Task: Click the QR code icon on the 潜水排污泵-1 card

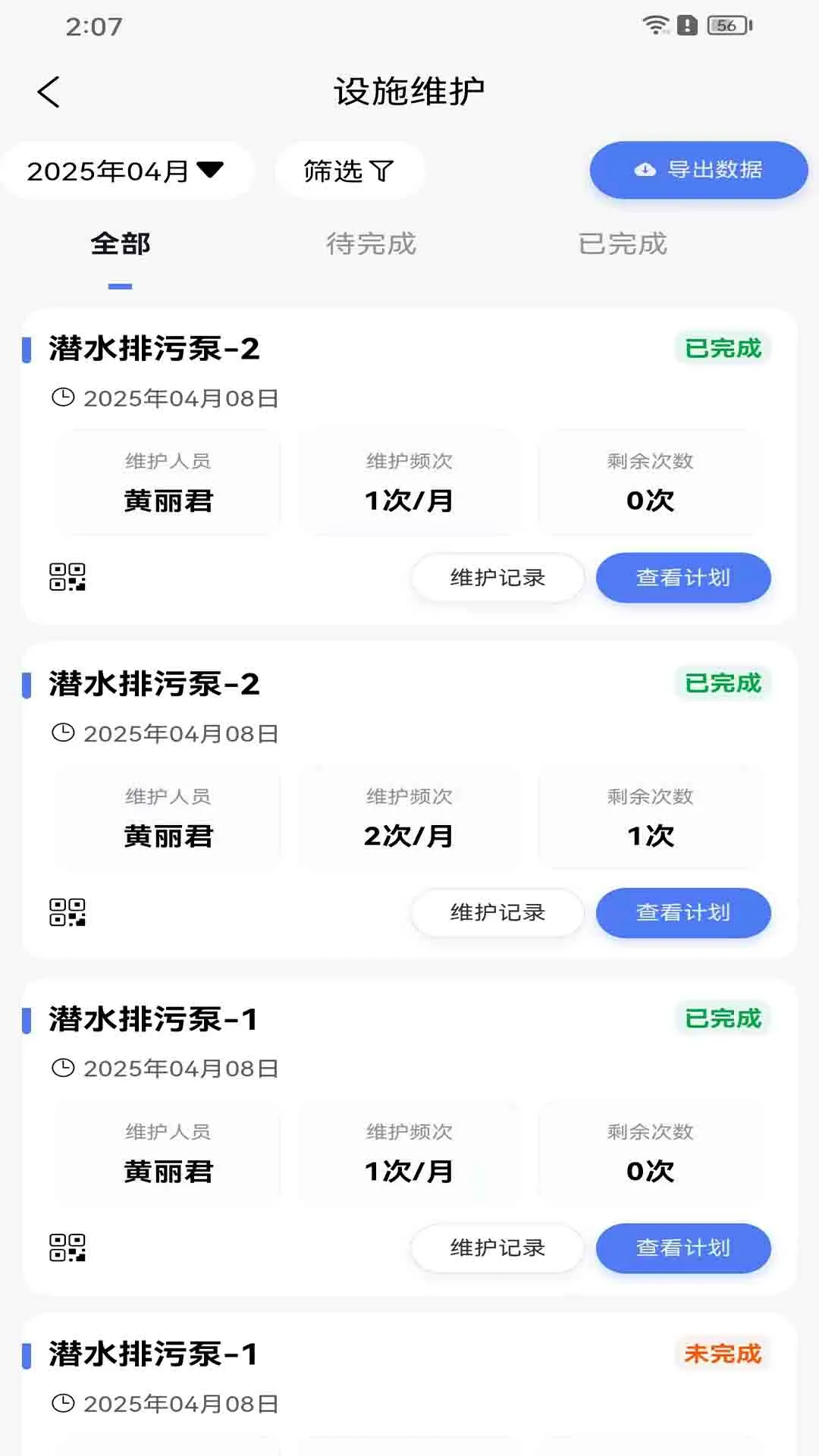Action: [67, 1248]
